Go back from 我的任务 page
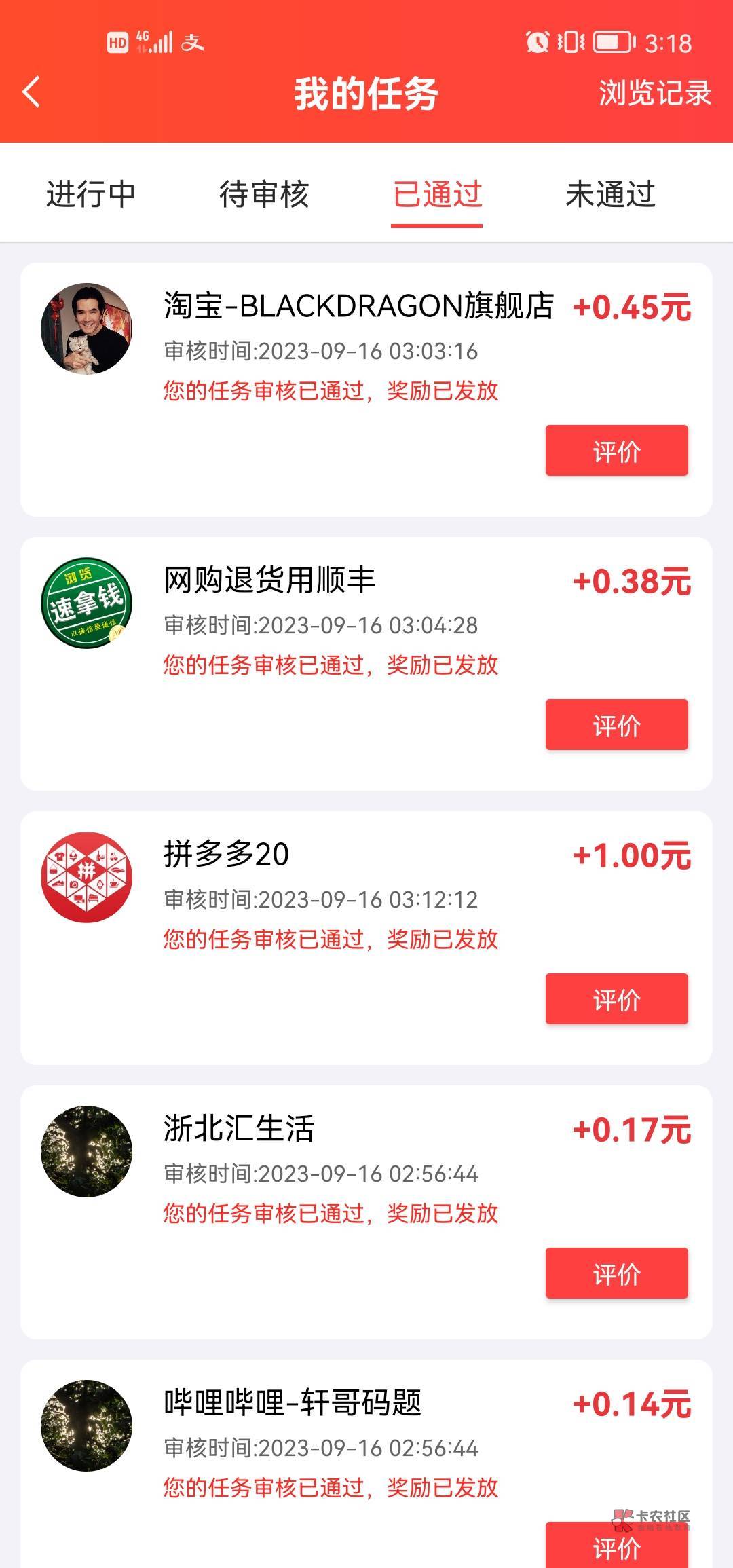The height and width of the screenshot is (1568, 733). point(32,92)
